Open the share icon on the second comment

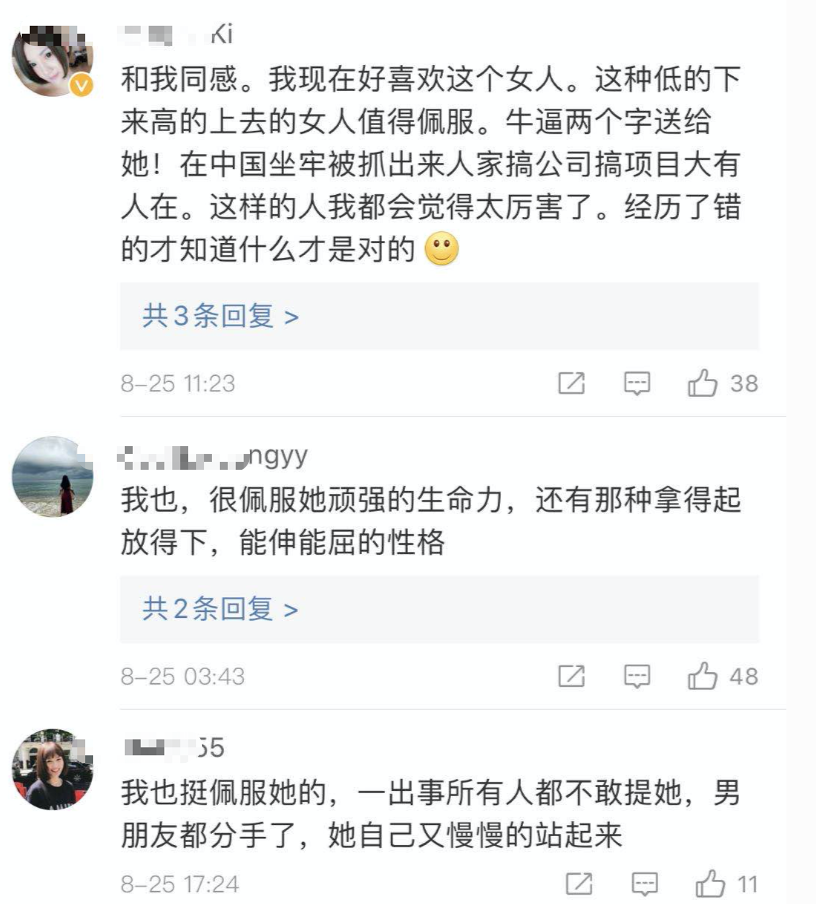570,677
